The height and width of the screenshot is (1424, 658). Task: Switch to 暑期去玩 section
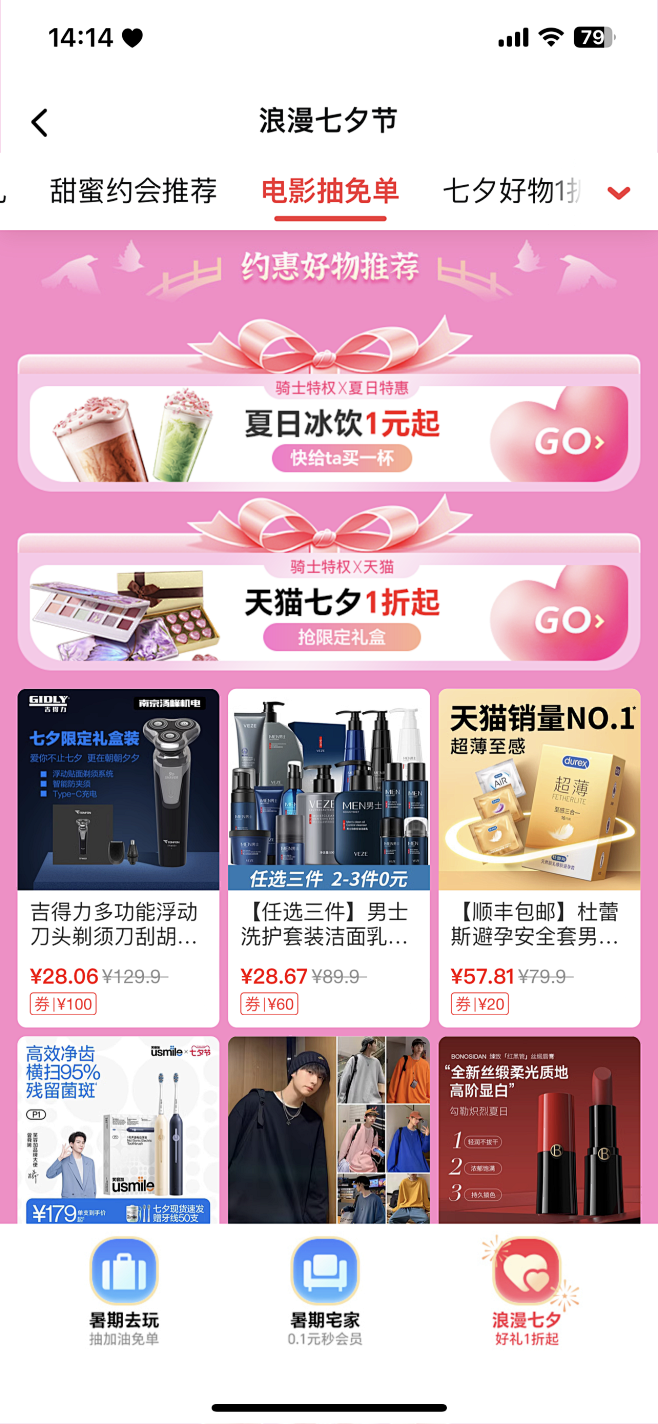(x=124, y=1290)
